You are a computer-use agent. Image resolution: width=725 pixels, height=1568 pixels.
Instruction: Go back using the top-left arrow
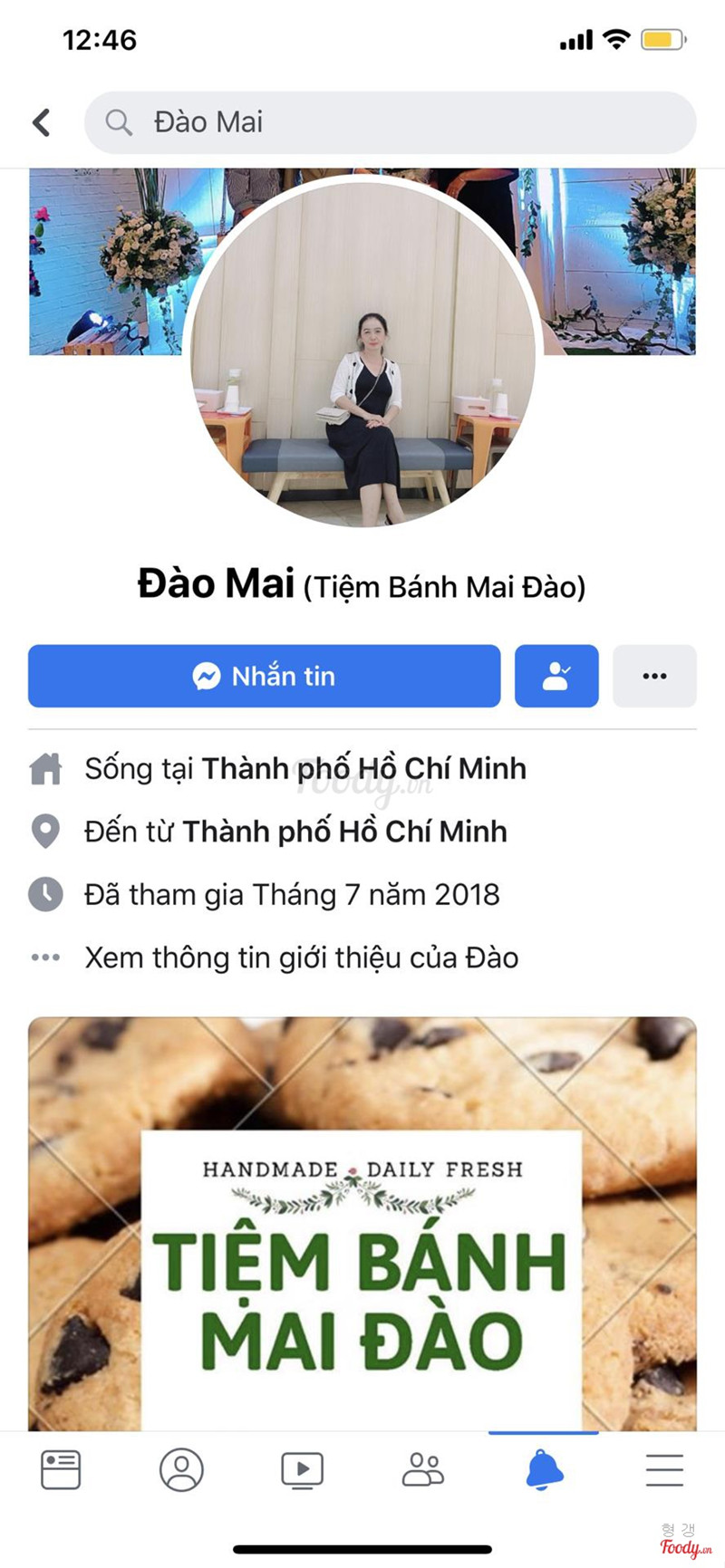[x=42, y=122]
